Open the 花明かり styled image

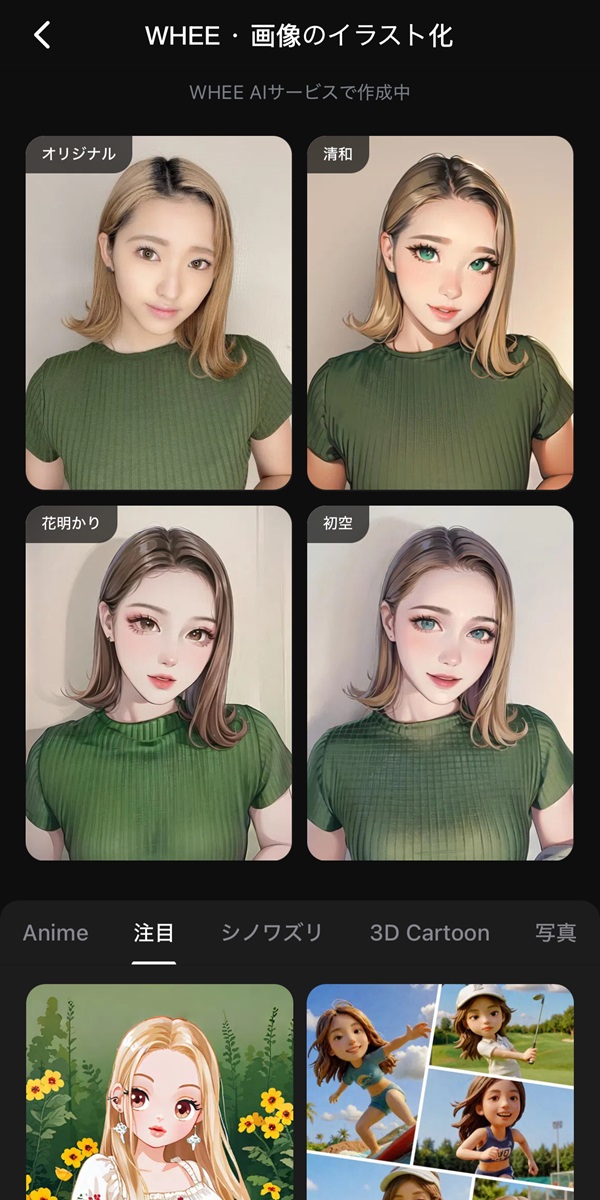(x=159, y=682)
